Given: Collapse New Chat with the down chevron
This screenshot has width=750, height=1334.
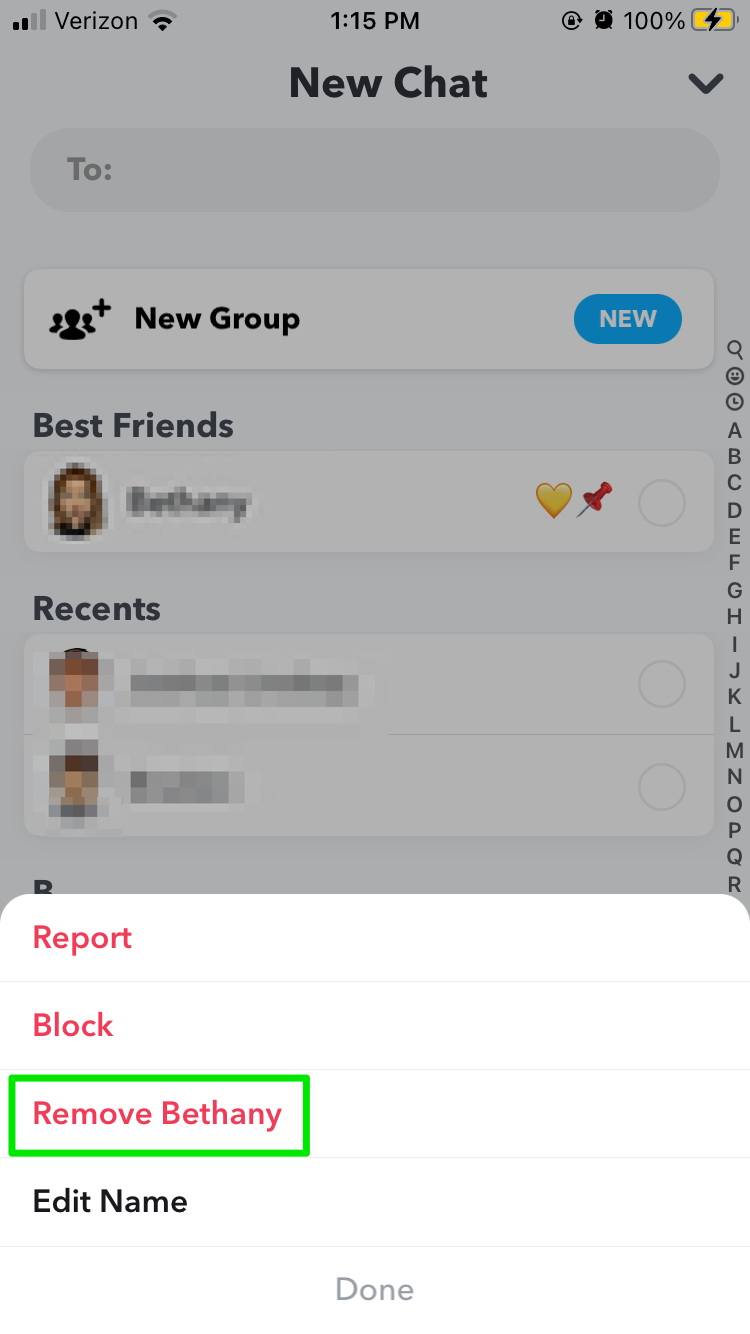Looking at the screenshot, I should coord(706,84).
